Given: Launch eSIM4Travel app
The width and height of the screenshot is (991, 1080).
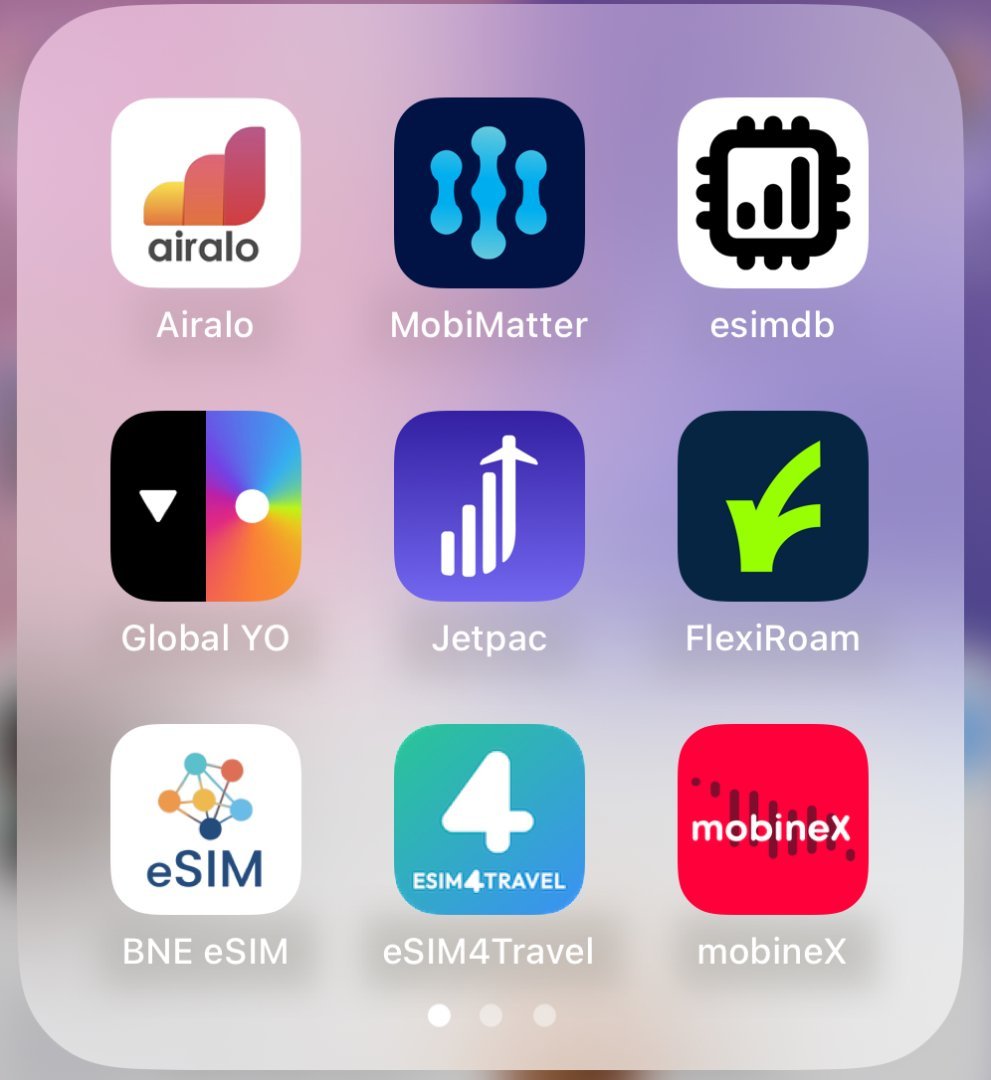Looking at the screenshot, I should tap(489, 819).
